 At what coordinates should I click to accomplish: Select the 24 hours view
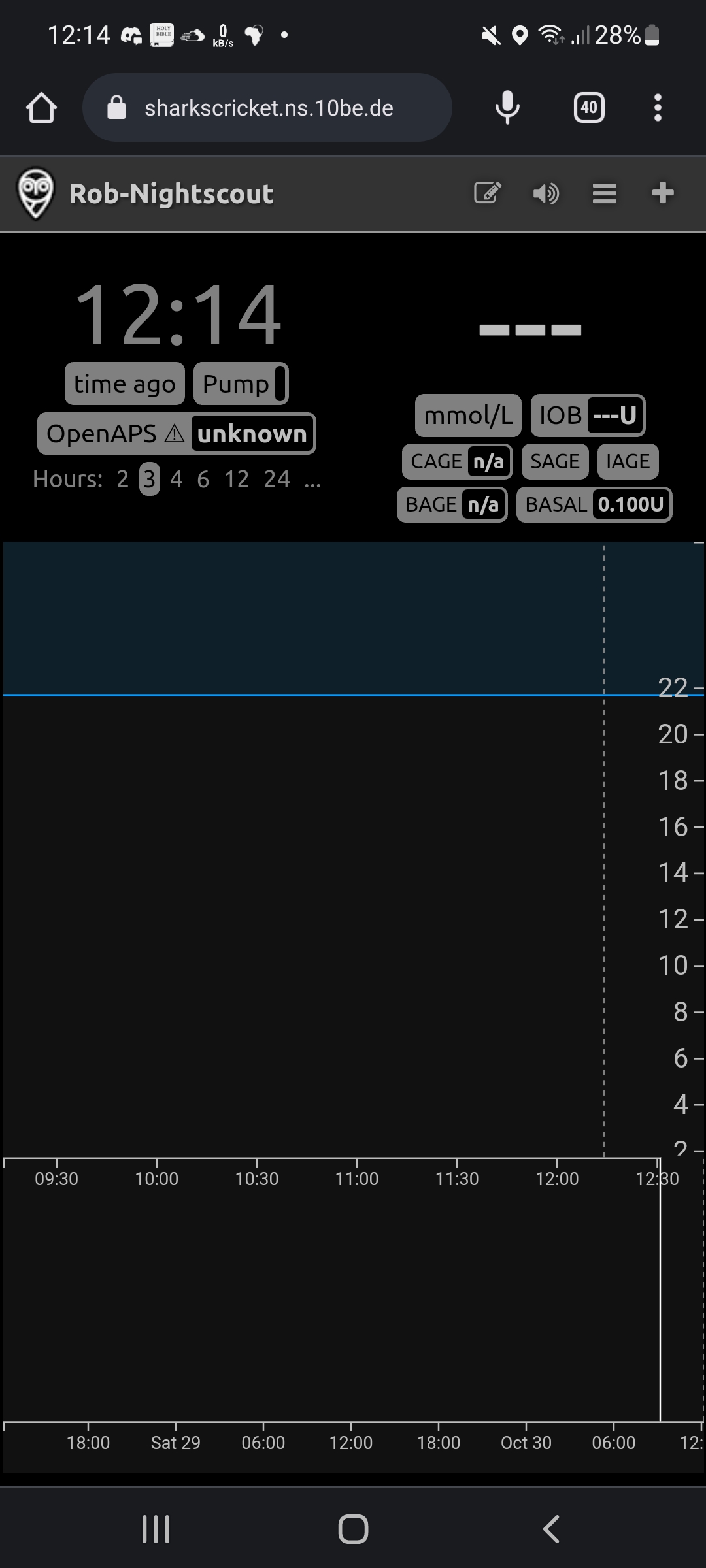pos(277,480)
